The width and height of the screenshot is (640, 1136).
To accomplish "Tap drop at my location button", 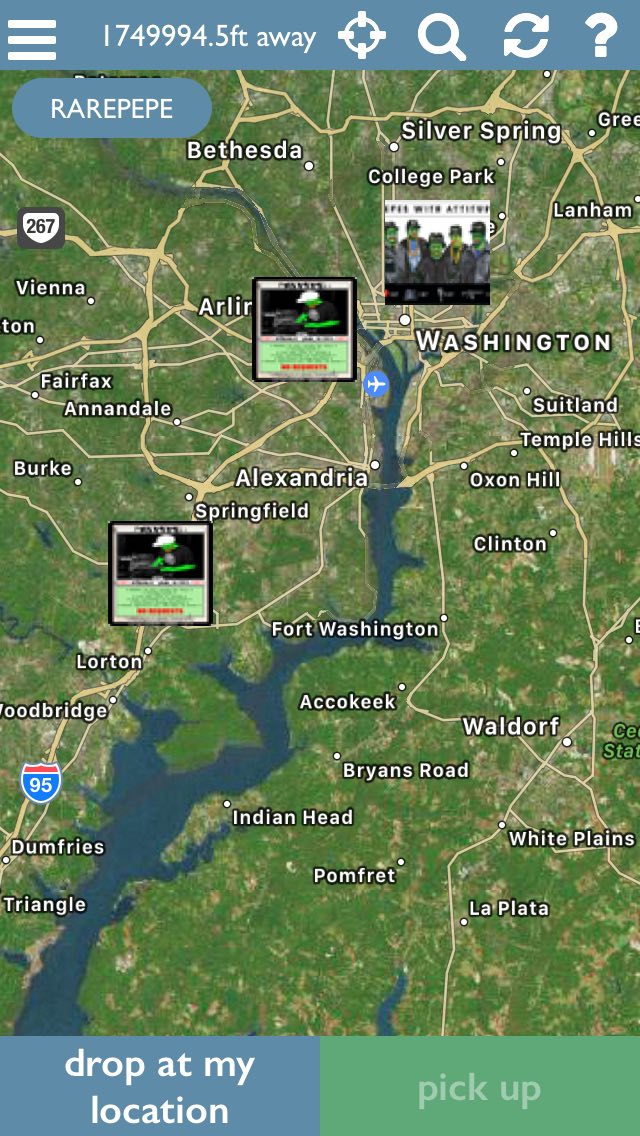I will [x=159, y=1086].
